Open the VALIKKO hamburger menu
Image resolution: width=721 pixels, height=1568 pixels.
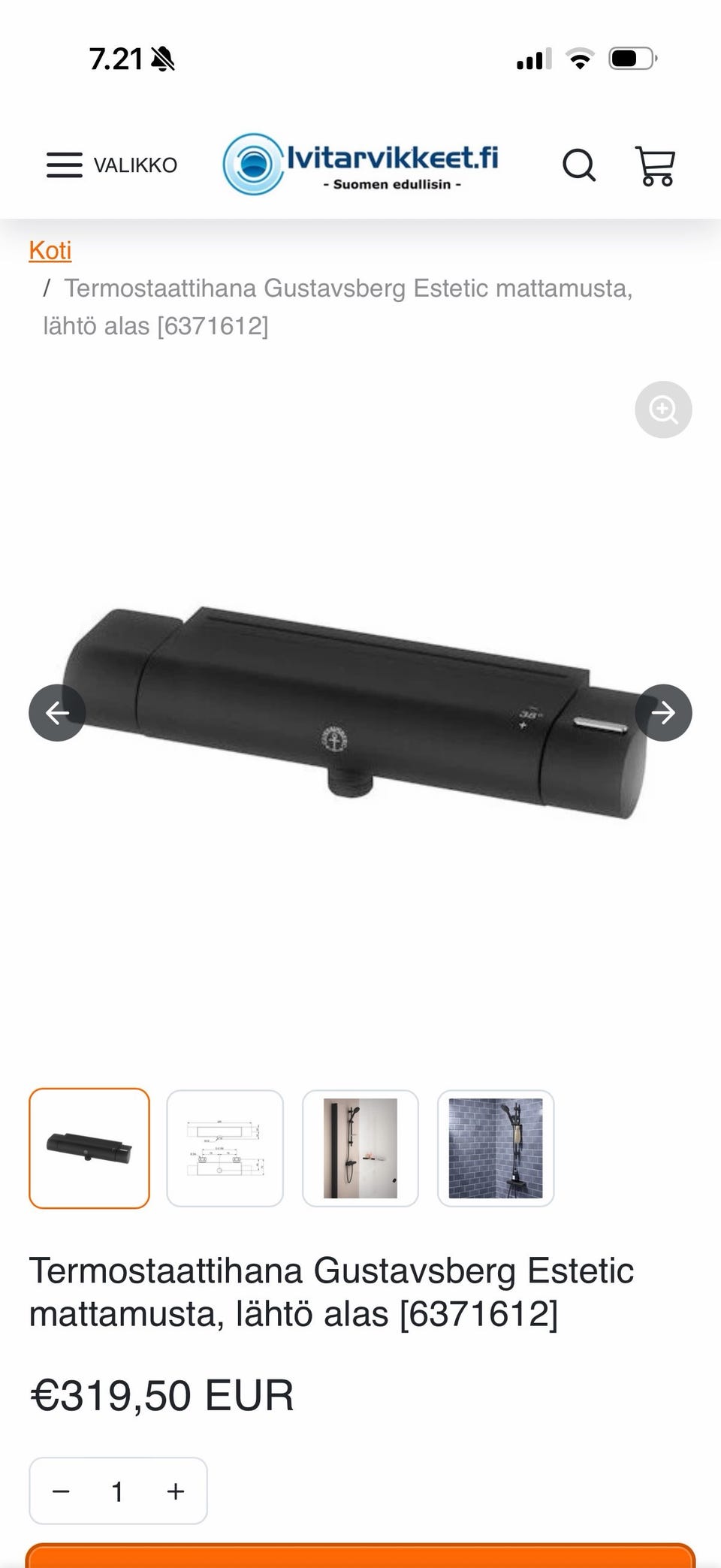[111, 165]
